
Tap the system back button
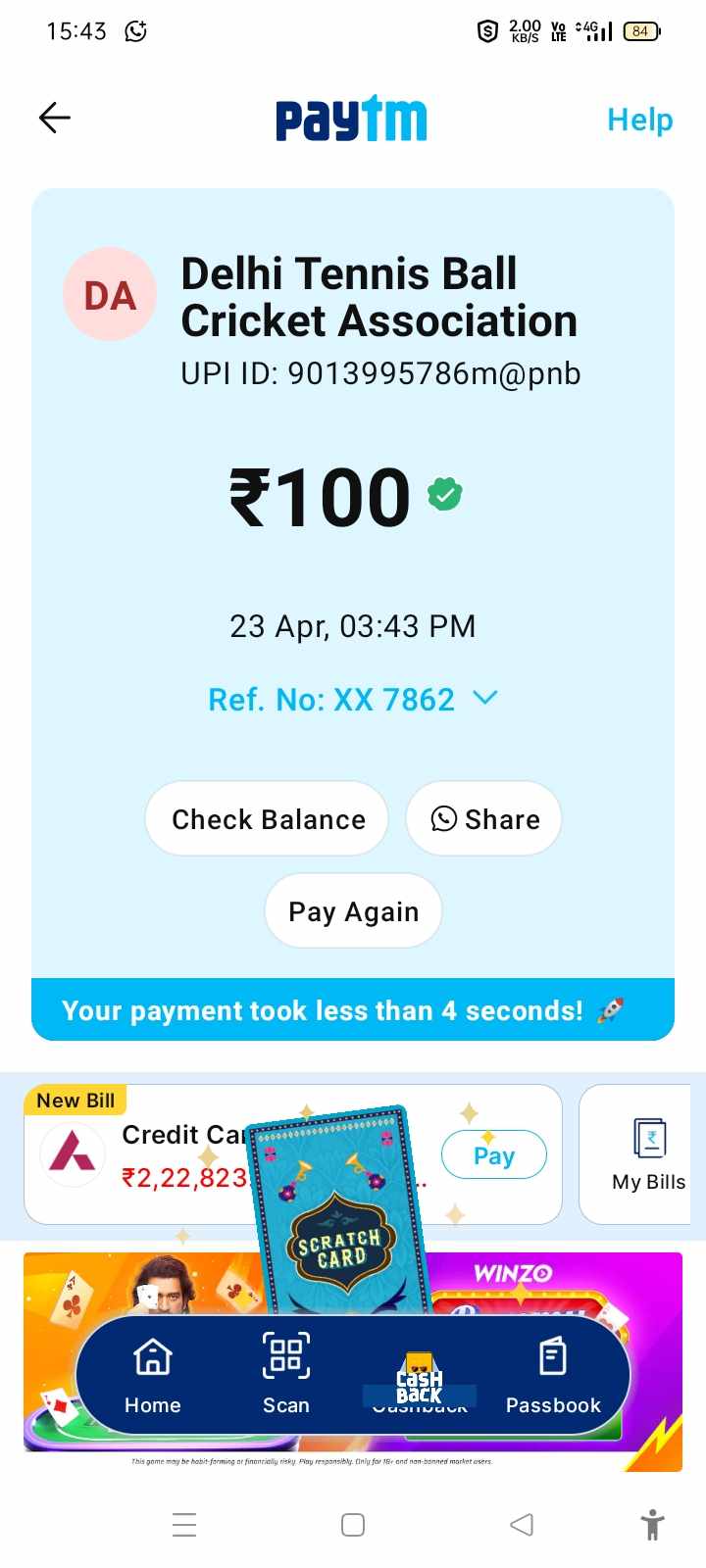(x=522, y=1525)
